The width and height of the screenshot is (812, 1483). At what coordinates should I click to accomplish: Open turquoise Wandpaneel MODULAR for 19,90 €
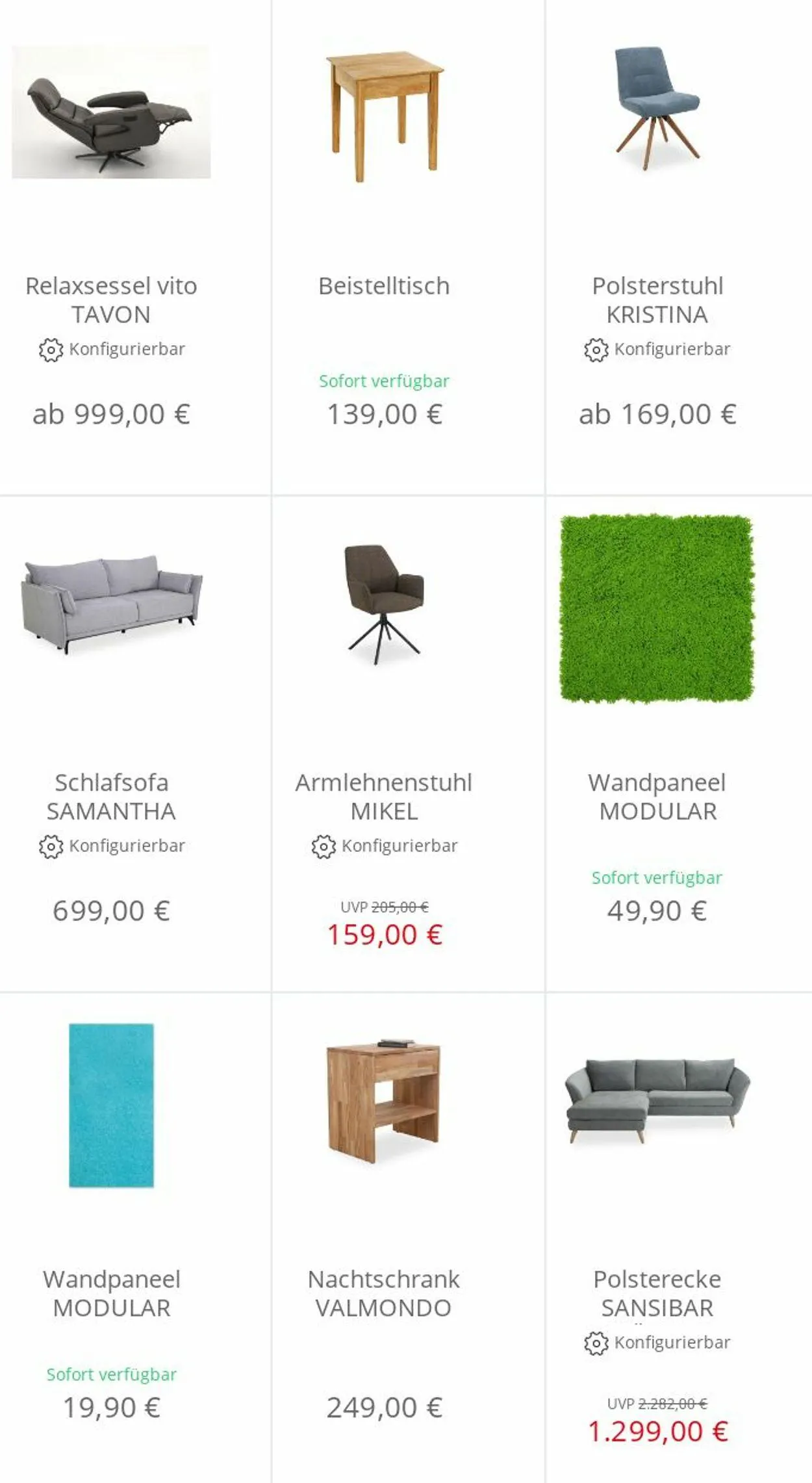135,1238
